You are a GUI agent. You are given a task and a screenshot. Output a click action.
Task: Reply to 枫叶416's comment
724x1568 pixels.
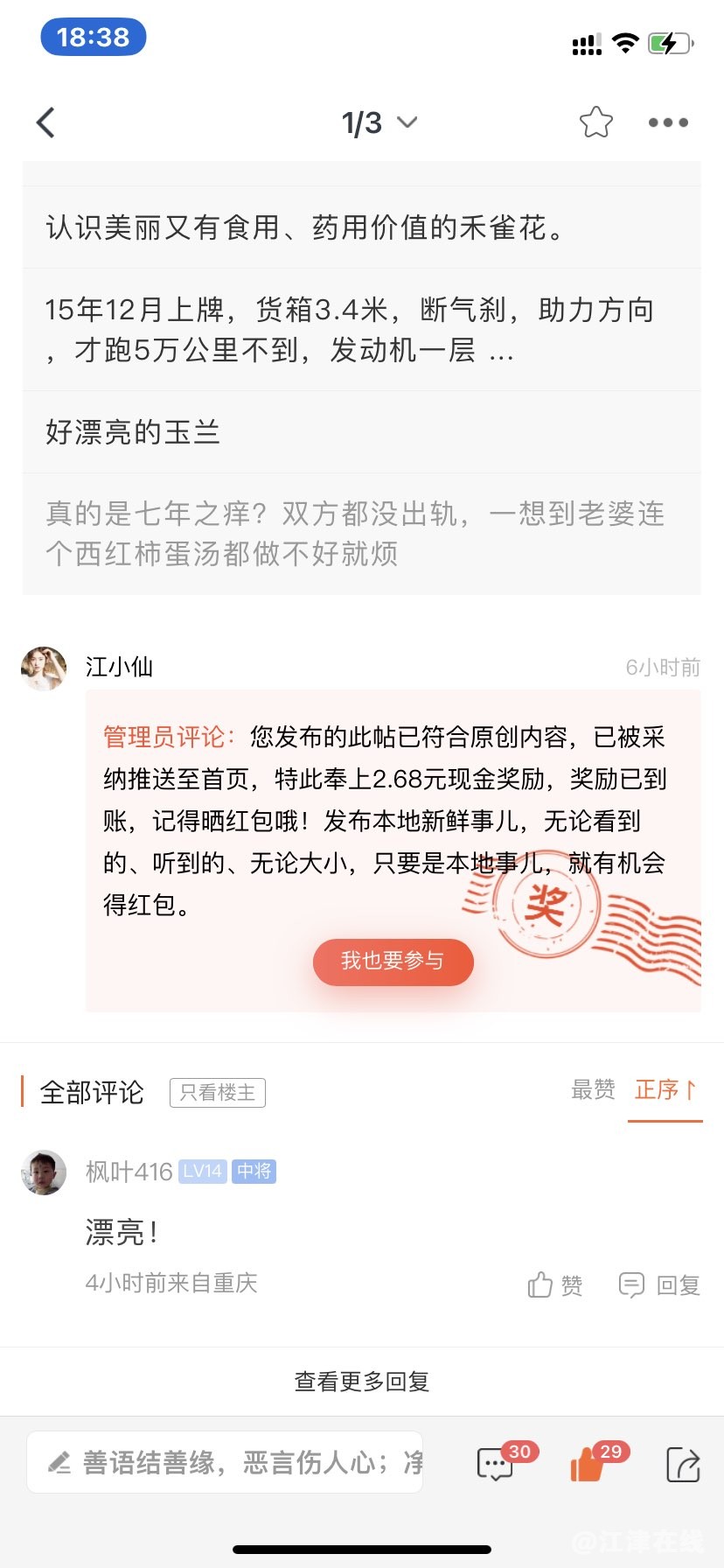point(659,1284)
